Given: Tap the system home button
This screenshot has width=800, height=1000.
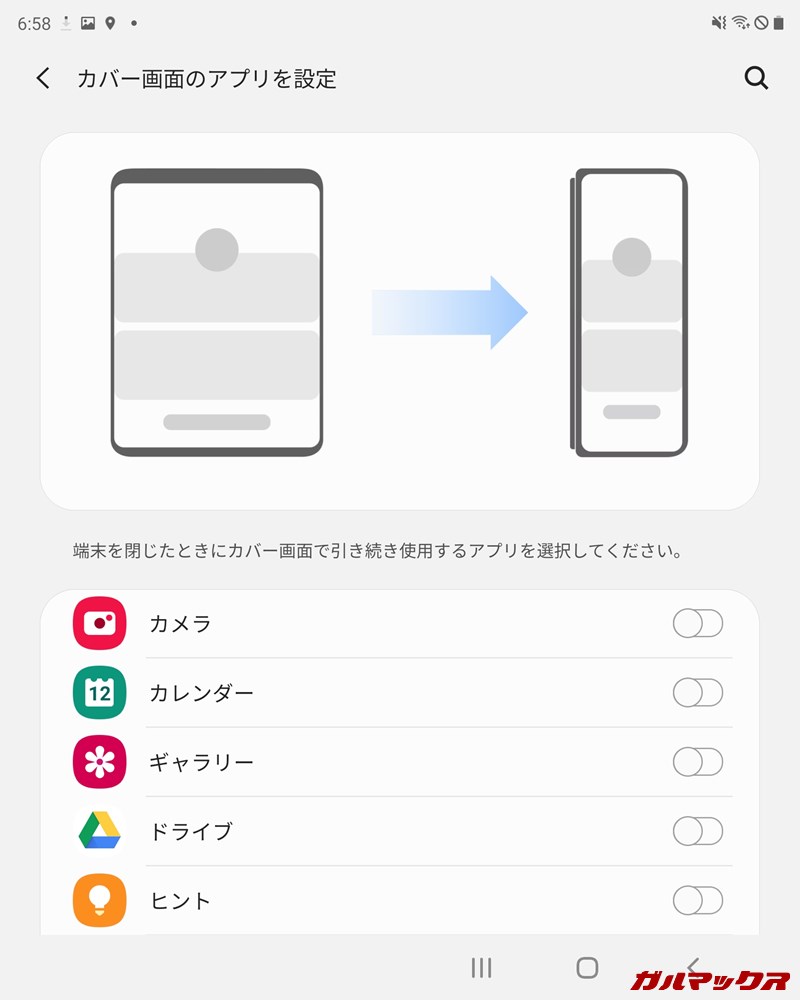Looking at the screenshot, I should click(x=587, y=967).
